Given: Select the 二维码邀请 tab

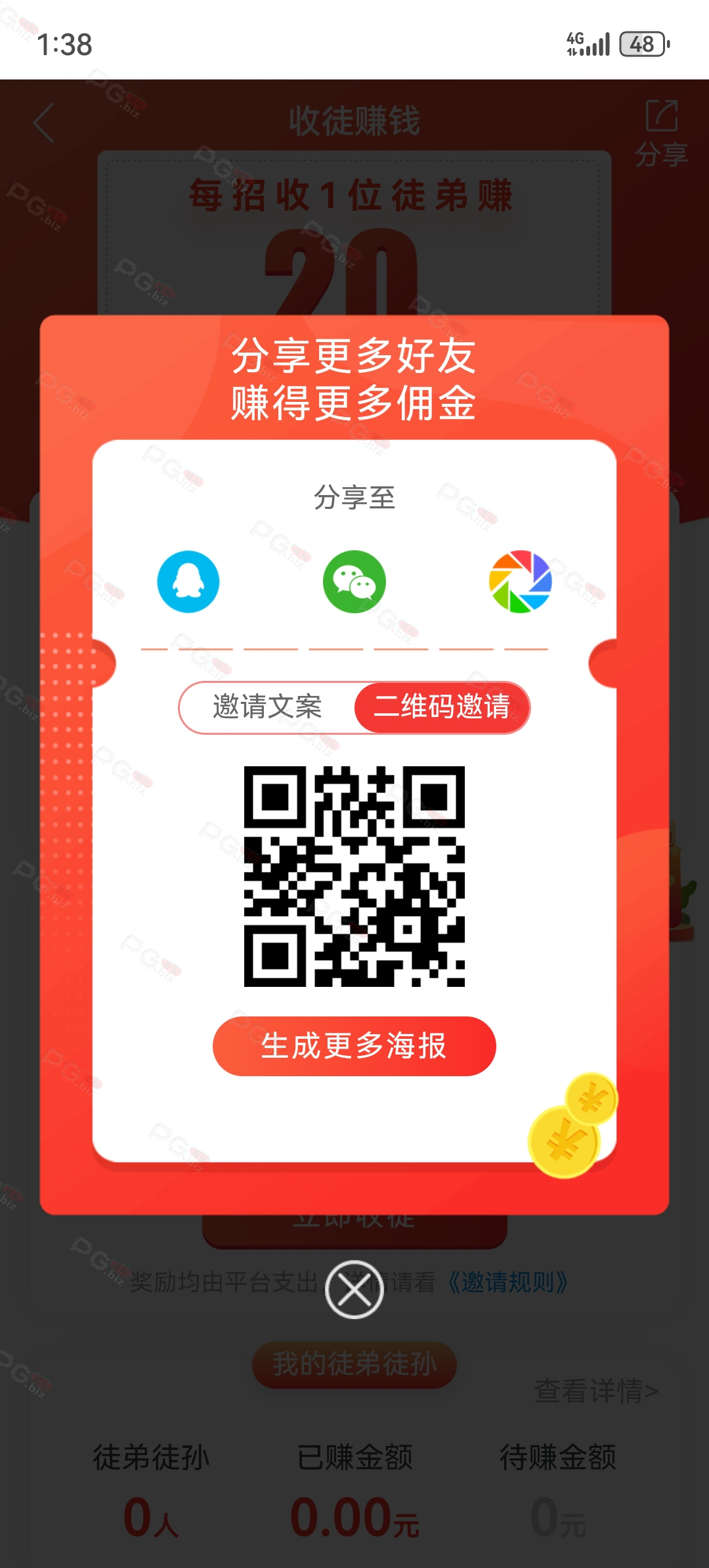Looking at the screenshot, I should point(442,707).
